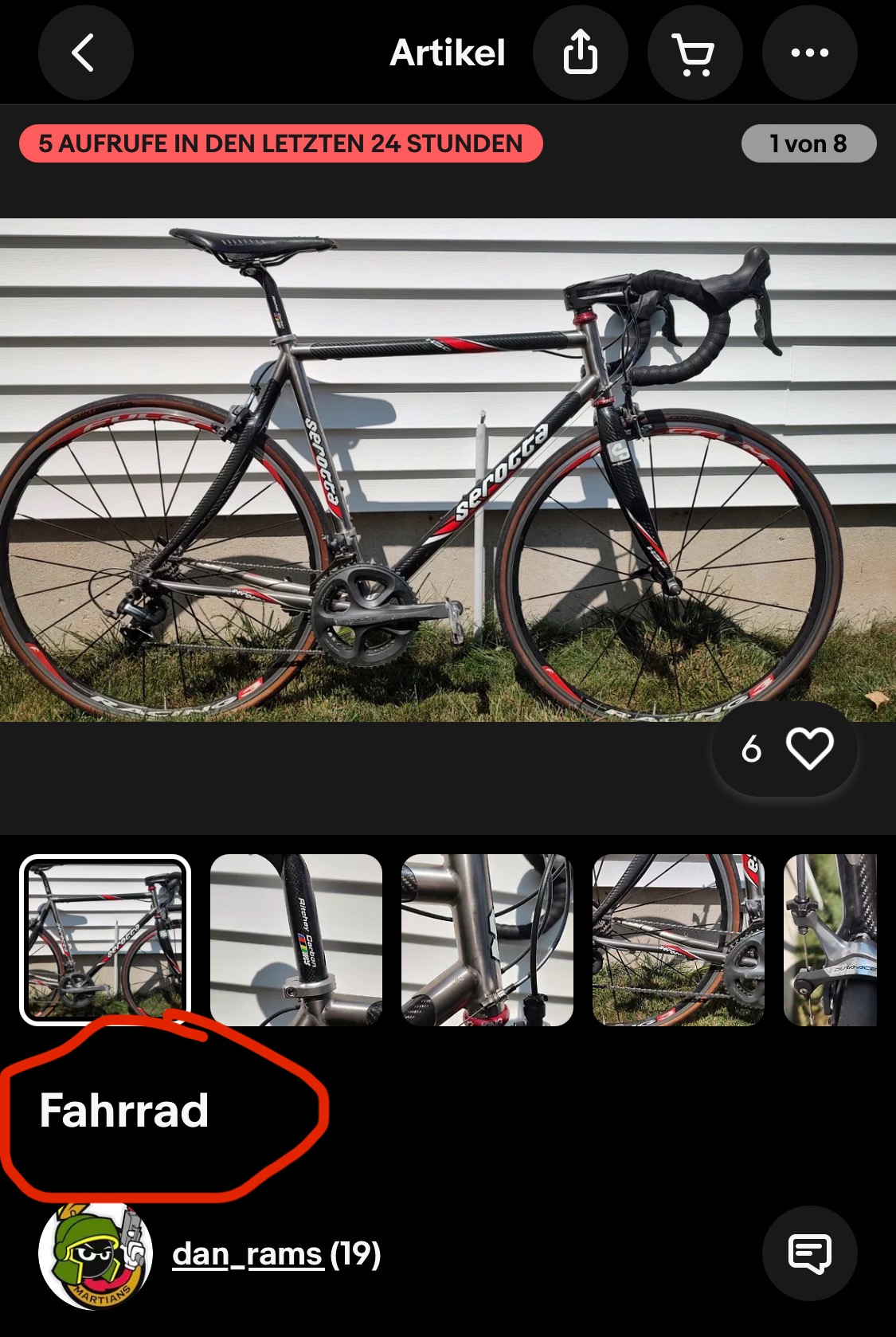
Task: Open the main Serotta bike photo
Action: [x=448, y=470]
